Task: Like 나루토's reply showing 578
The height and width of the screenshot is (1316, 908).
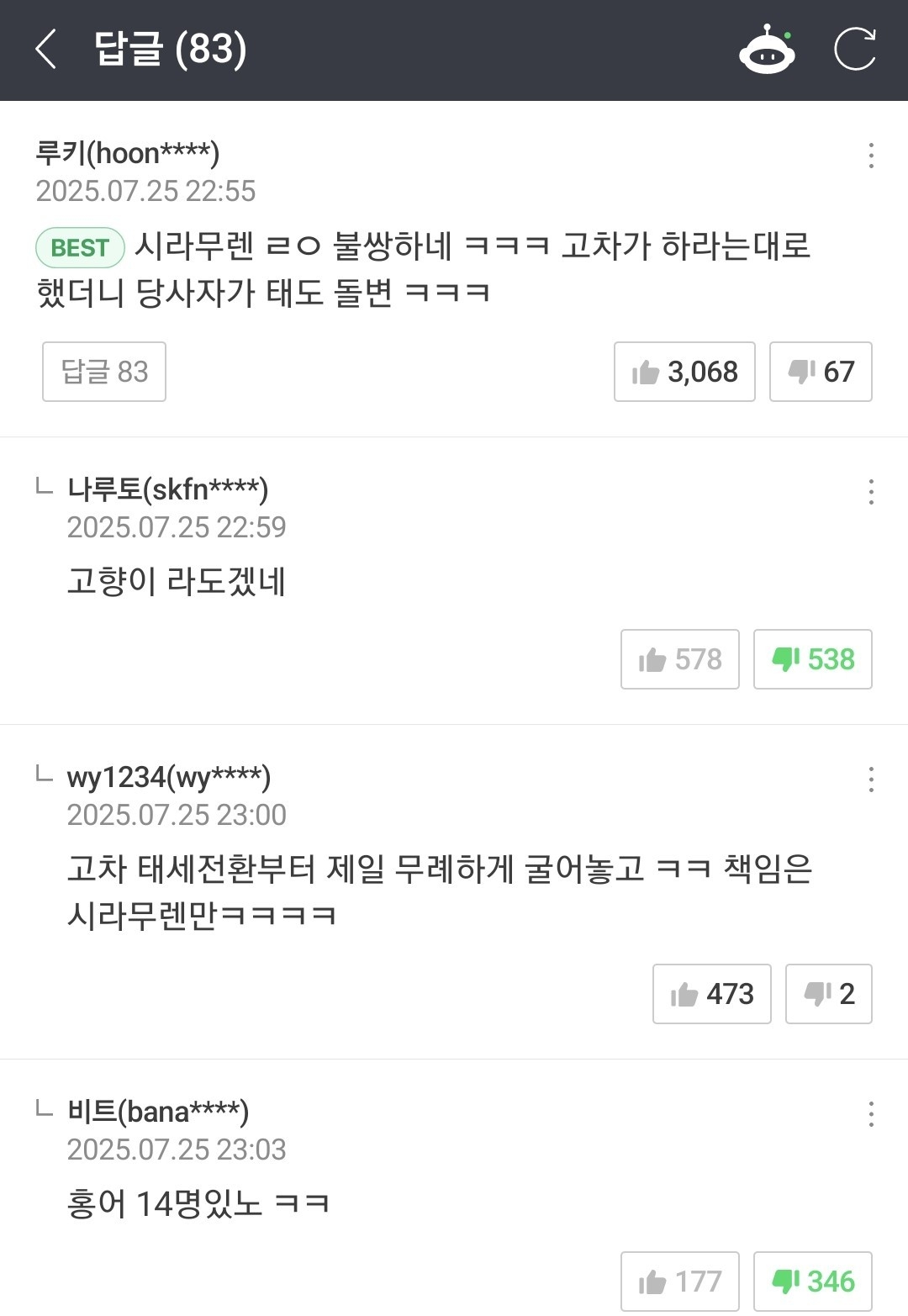Action: [679, 659]
